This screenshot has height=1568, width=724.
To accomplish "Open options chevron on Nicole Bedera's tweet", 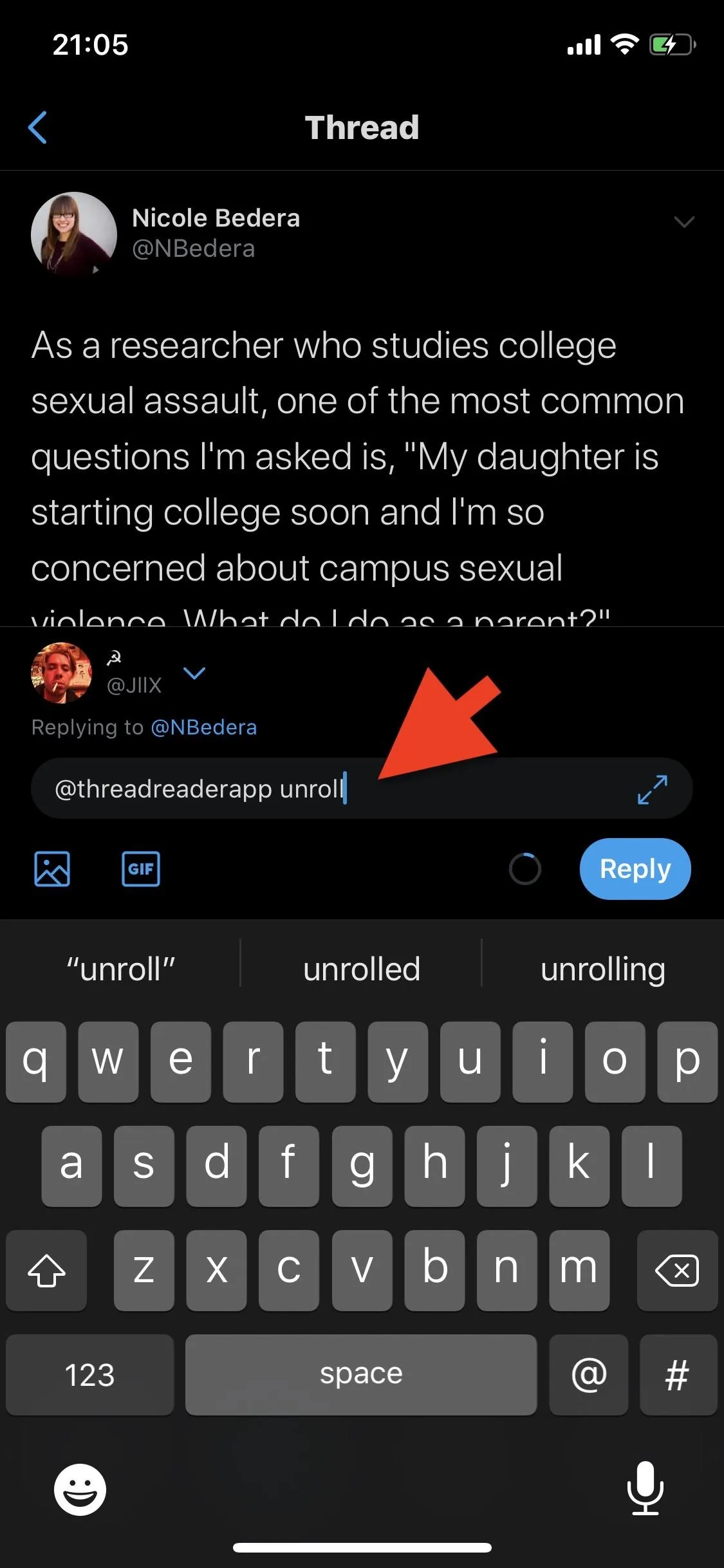I will (x=683, y=222).
